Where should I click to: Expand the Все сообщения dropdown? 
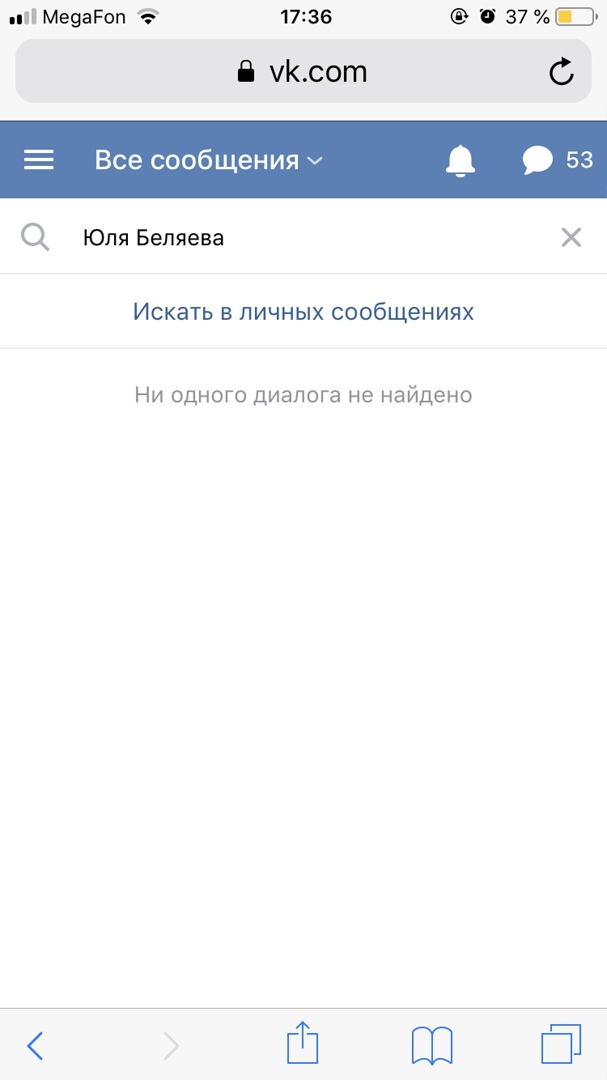[209, 160]
